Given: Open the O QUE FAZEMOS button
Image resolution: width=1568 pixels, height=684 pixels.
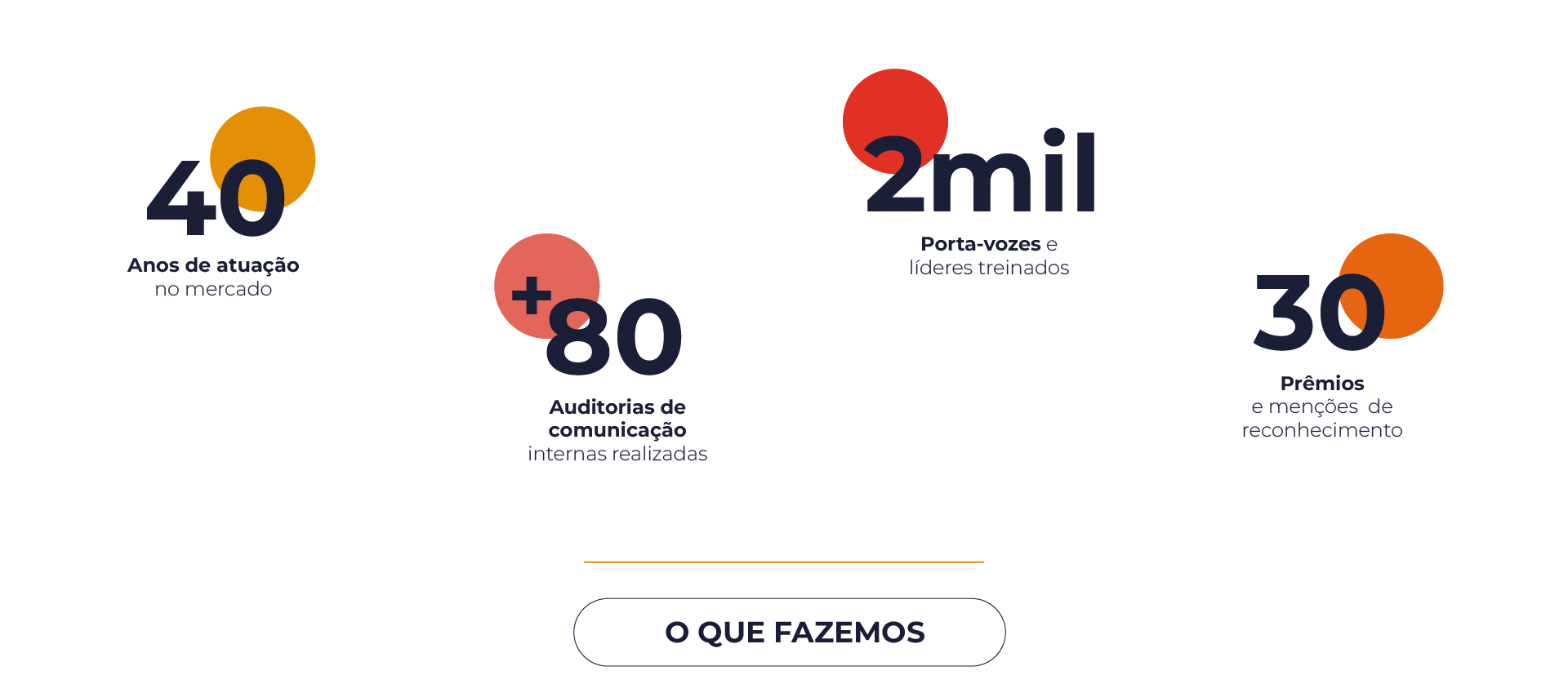Looking at the screenshot, I should coord(789,633).
